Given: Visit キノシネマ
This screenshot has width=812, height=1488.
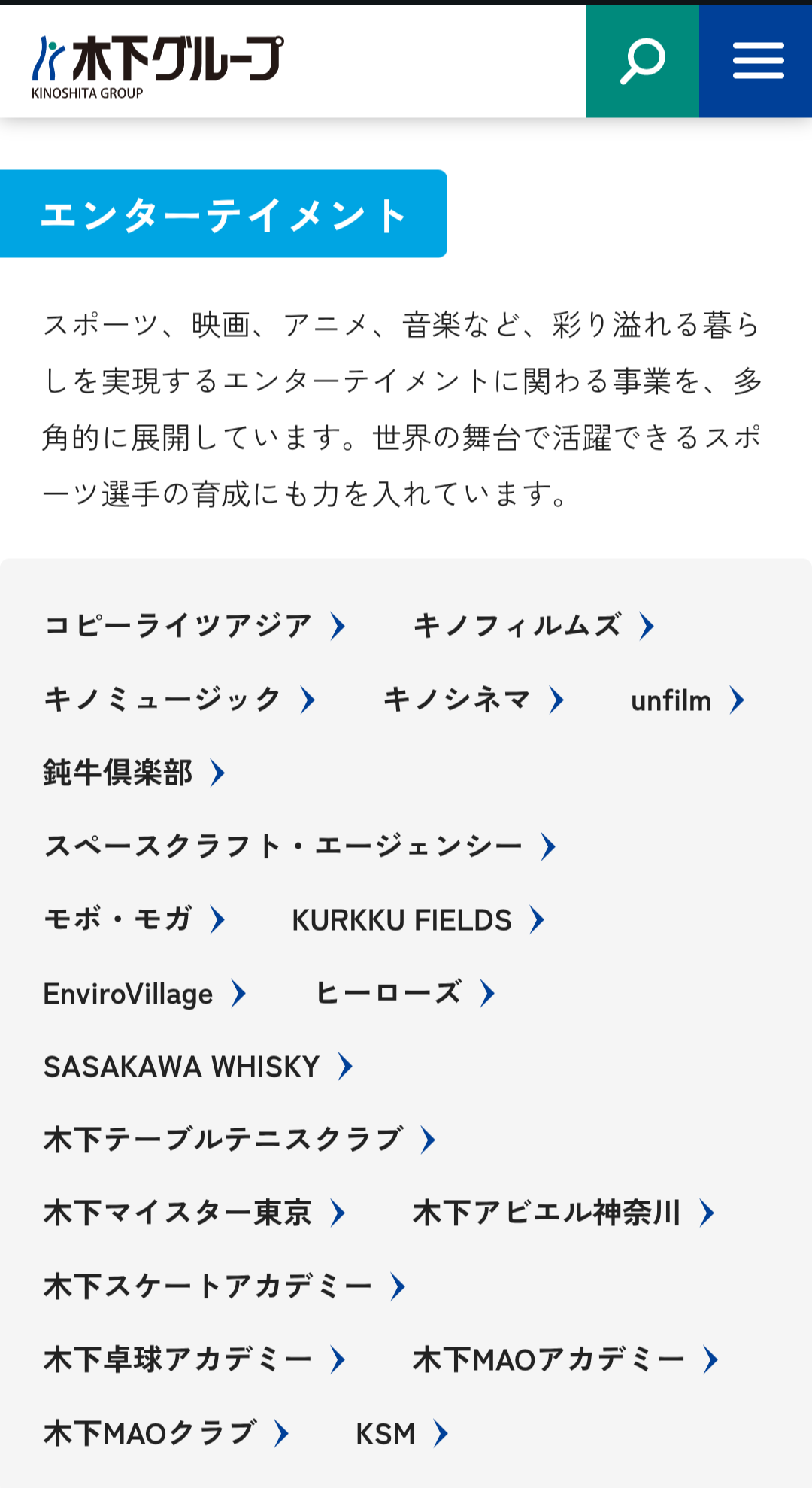Looking at the screenshot, I should (473, 700).
